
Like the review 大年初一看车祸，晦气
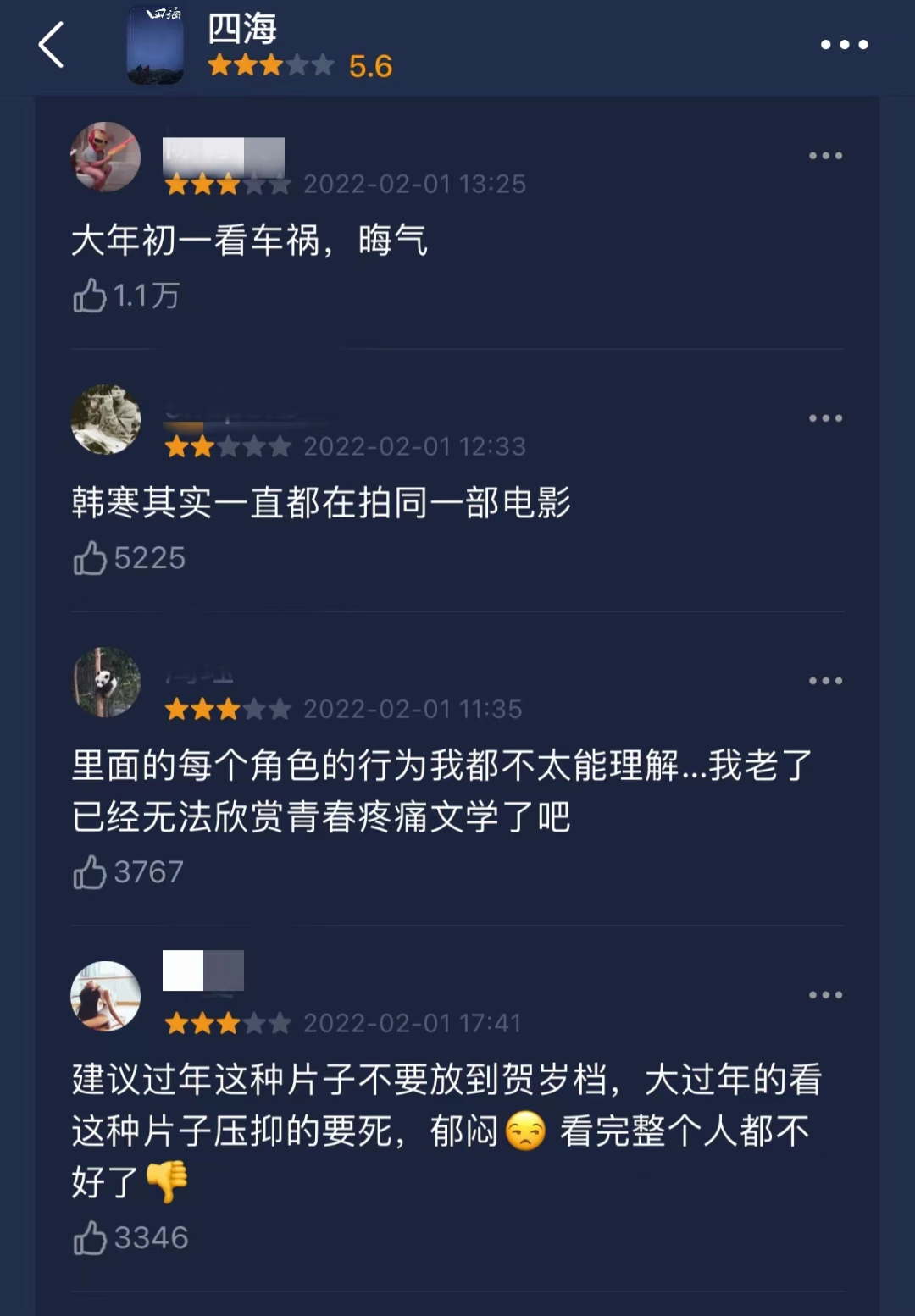tap(90, 296)
